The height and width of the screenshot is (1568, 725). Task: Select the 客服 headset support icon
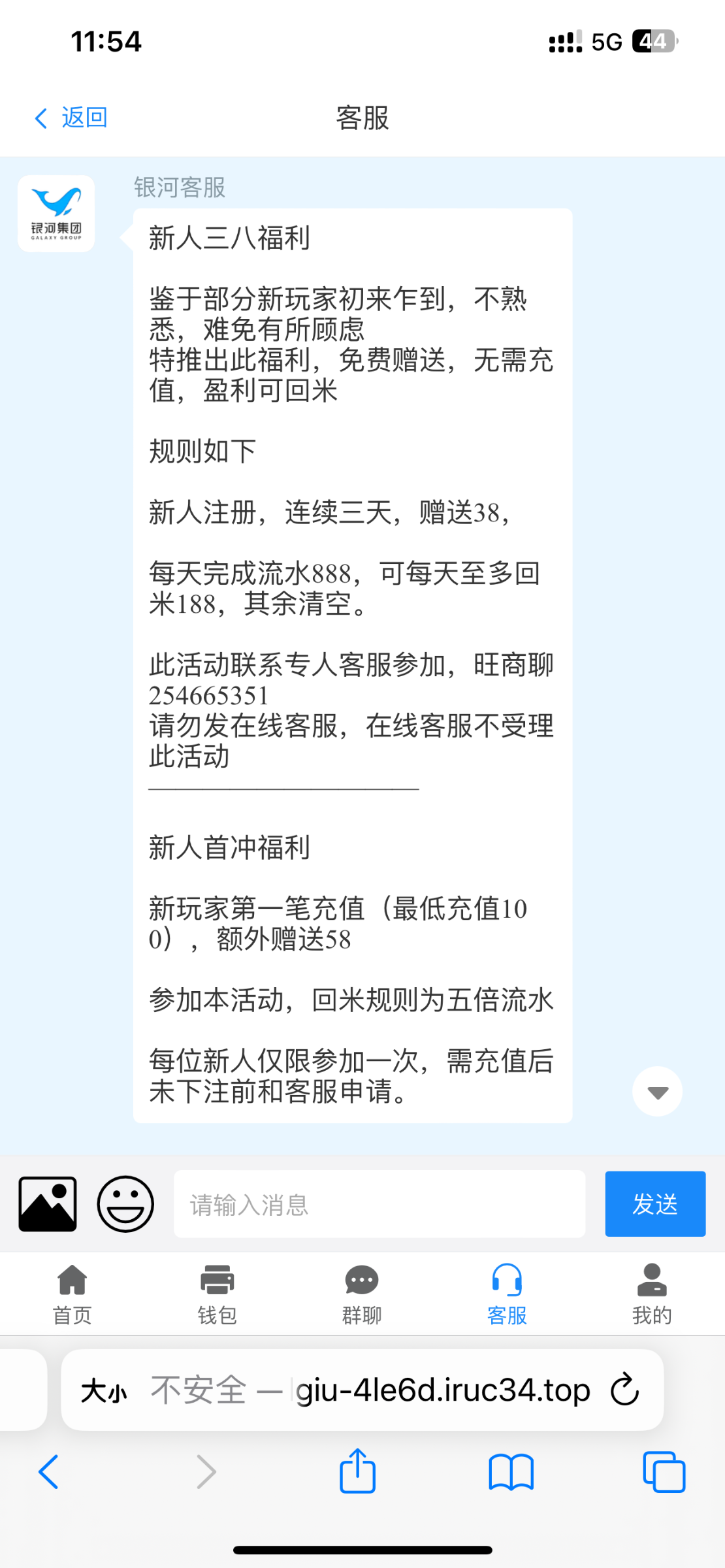tap(507, 1281)
